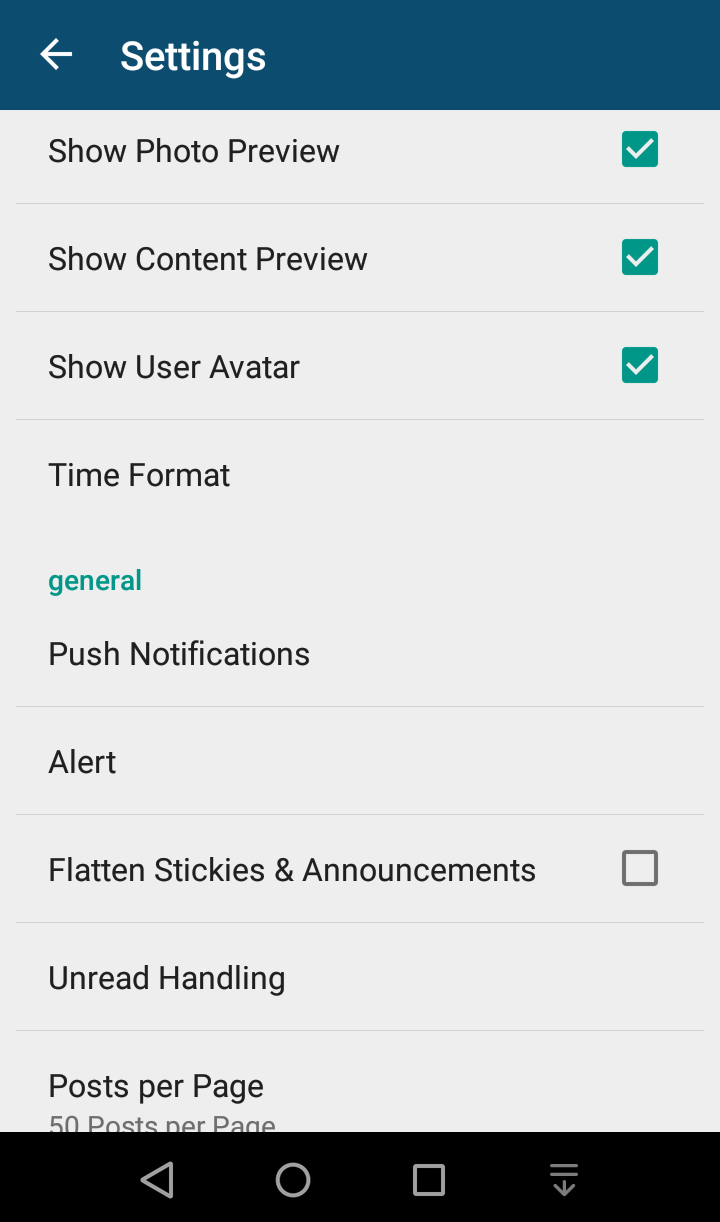720x1222 pixels.
Task: Disable Show Content Preview
Action: (639, 258)
